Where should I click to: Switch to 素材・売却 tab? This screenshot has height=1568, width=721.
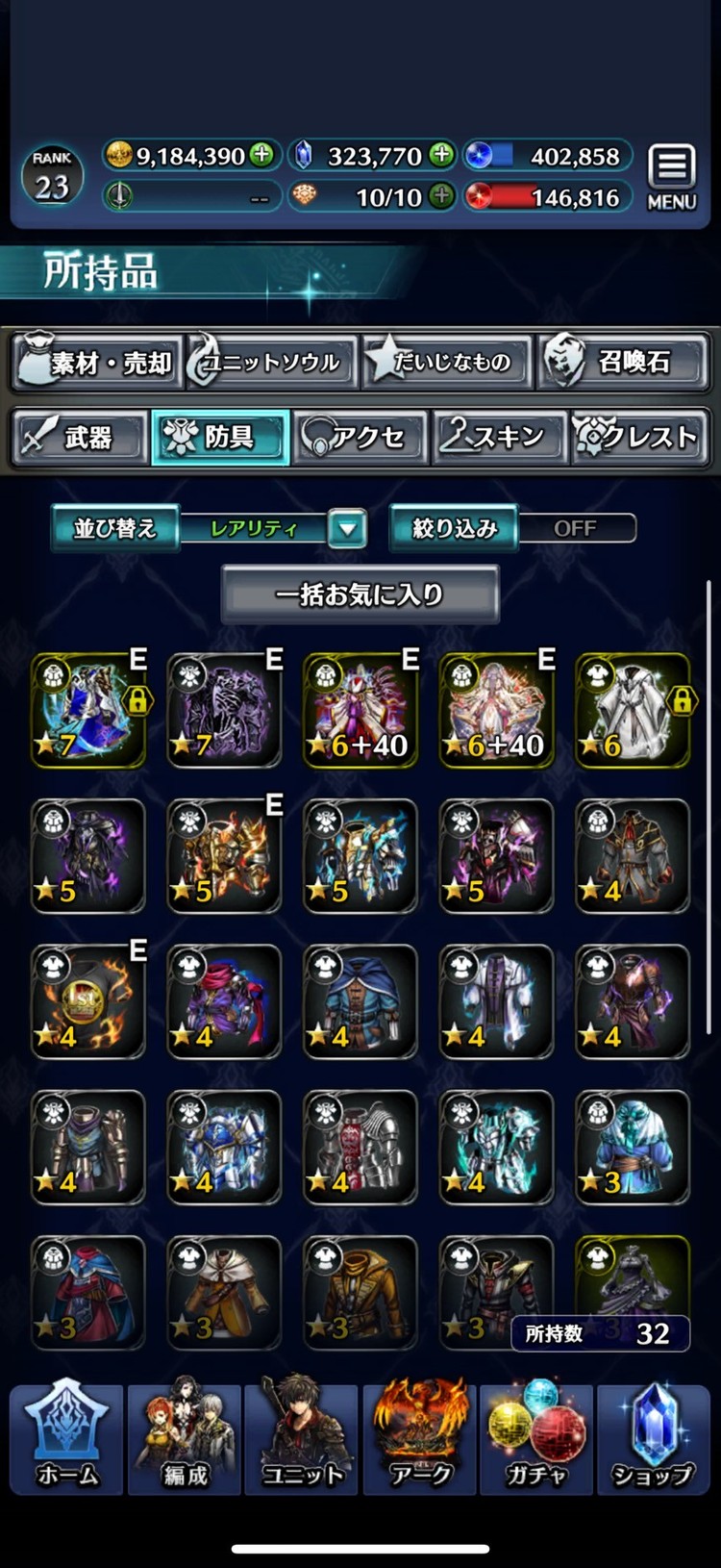pos(96,363)
